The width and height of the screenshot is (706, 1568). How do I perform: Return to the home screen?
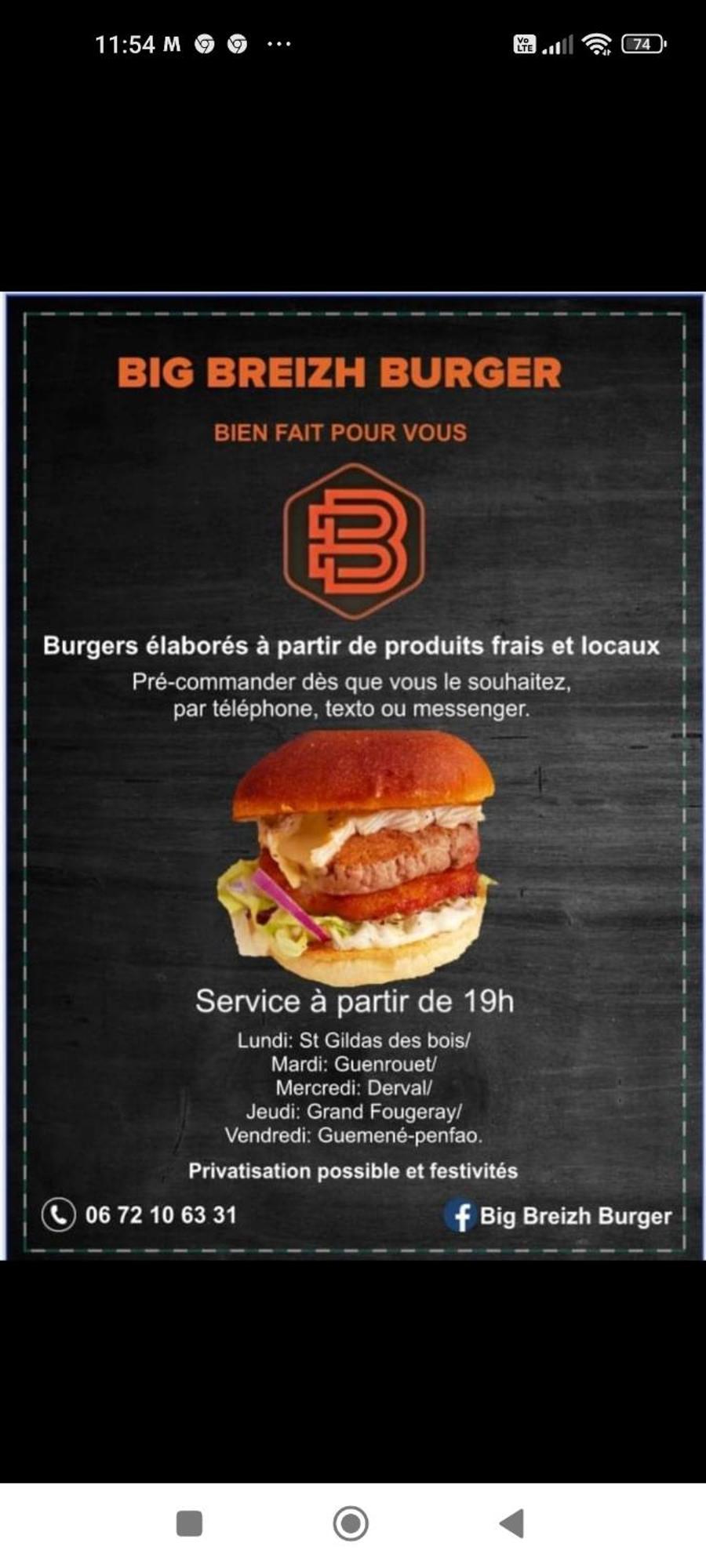[351, 1523]
